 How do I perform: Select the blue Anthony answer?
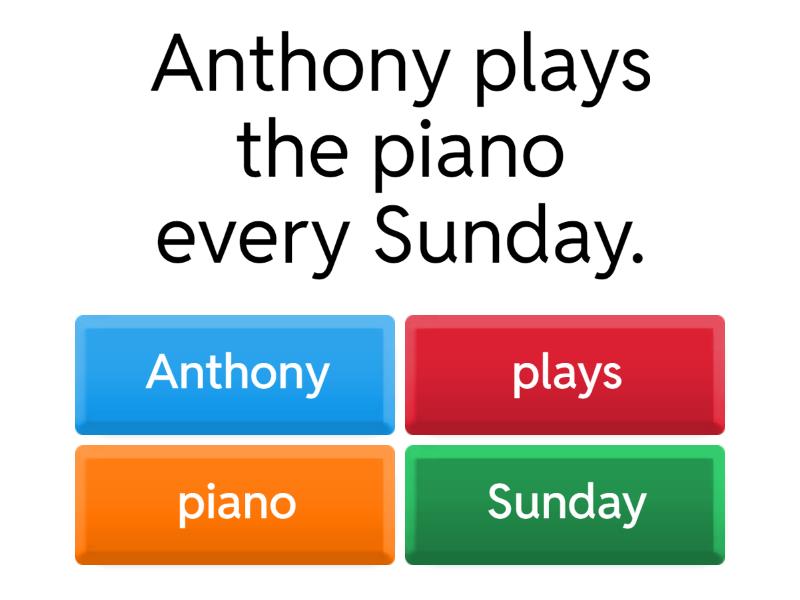[x=235, y=374]
